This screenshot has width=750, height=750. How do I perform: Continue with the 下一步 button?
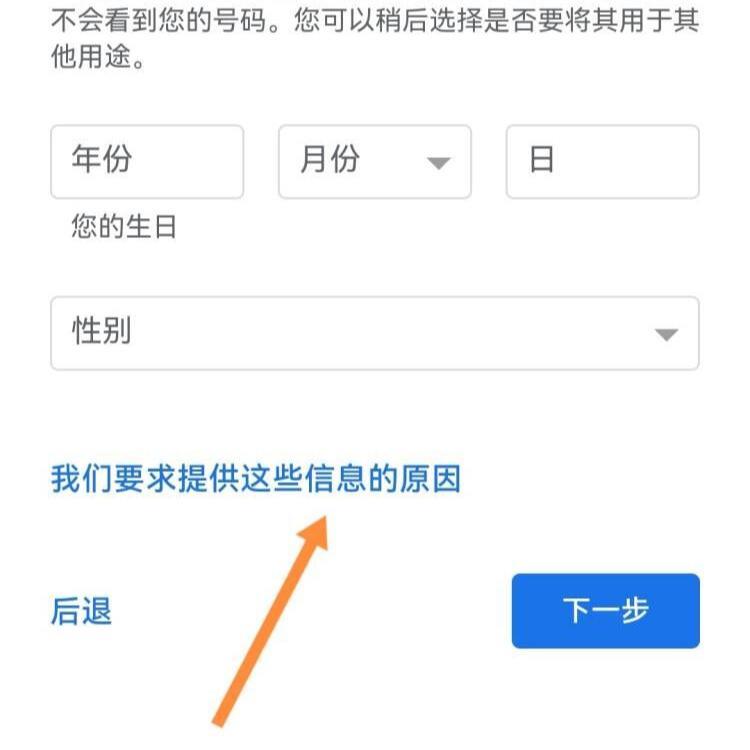(605, 611)
